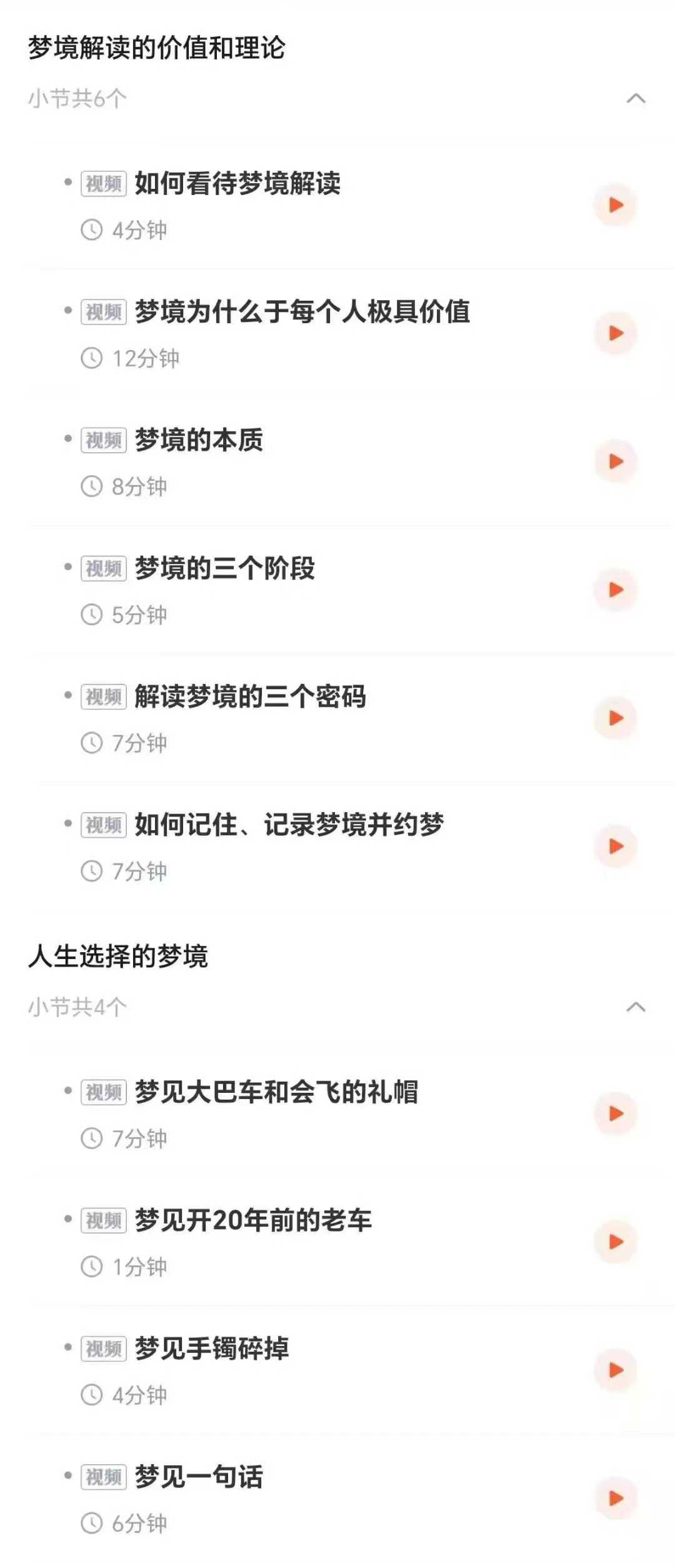This screenshot has width=675, height=1568.
Task: Play the video 如何记住、记录梦境并约梦
Action: click(x=616, y=847)
